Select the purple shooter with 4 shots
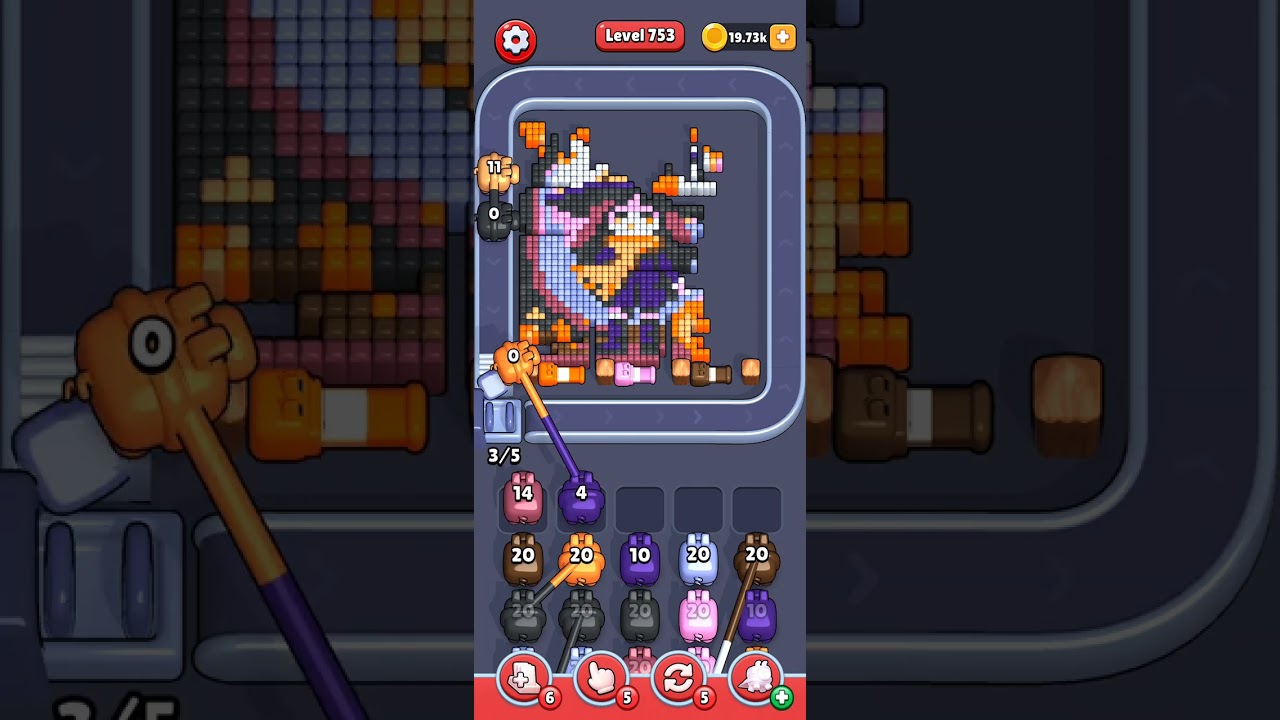Viewport: 1280px width, 720px height. [x=581, y=499]
